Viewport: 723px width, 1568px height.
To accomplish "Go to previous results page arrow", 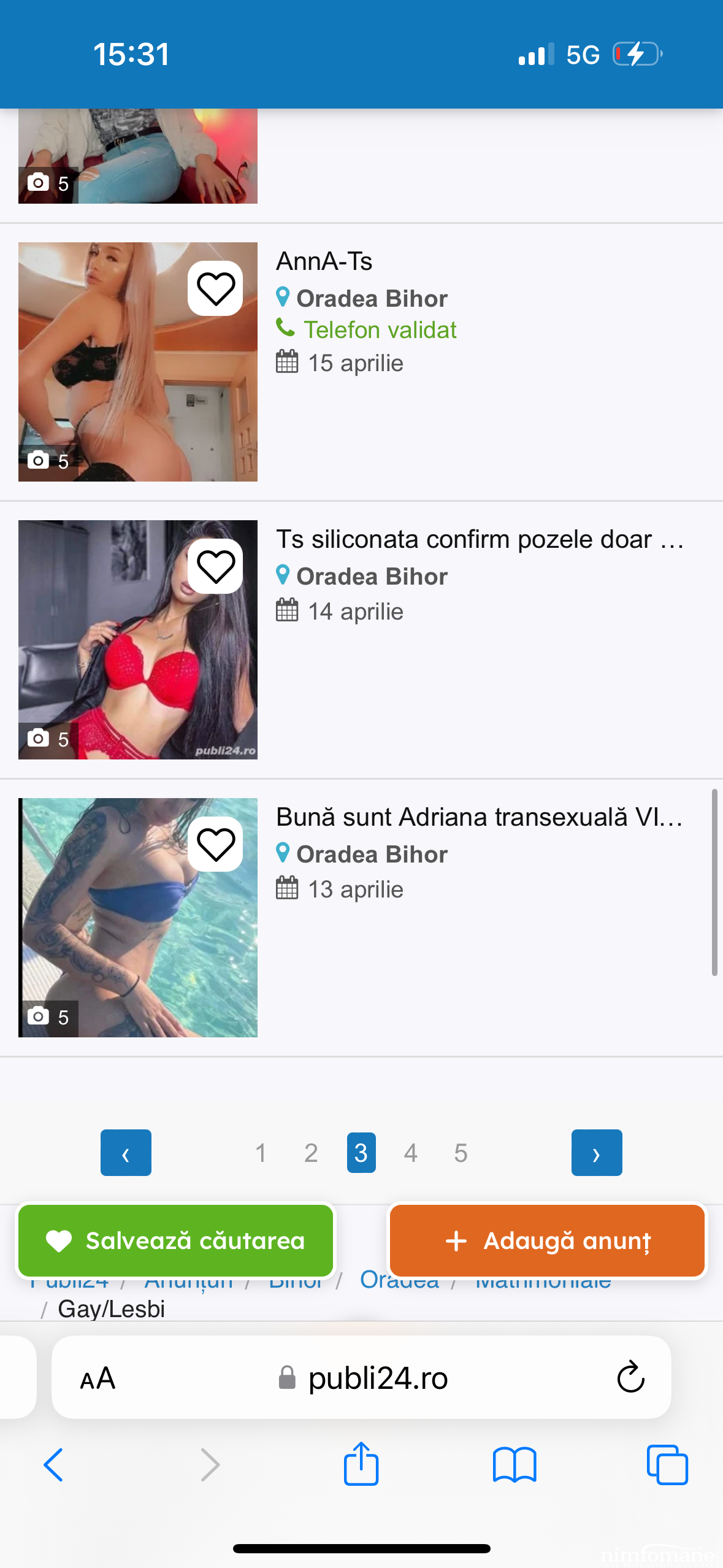I will (126, 1153).
